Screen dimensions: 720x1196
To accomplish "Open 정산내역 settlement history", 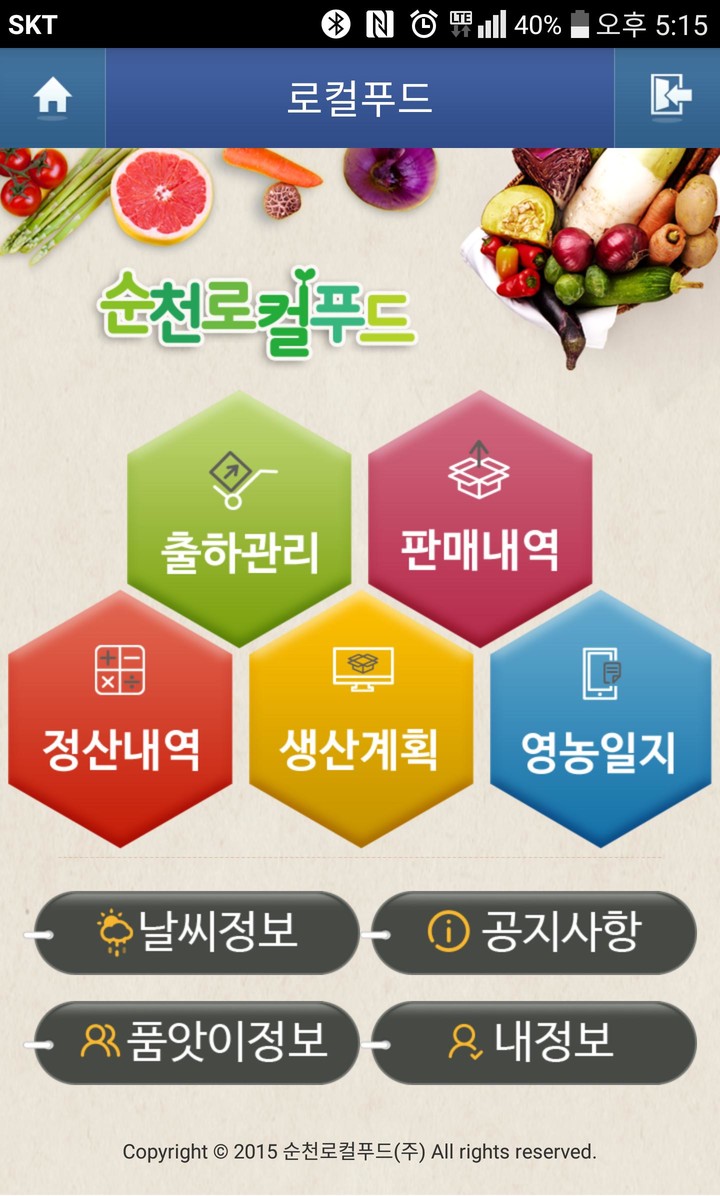I will pyautogui.click(x=120, y=718).
